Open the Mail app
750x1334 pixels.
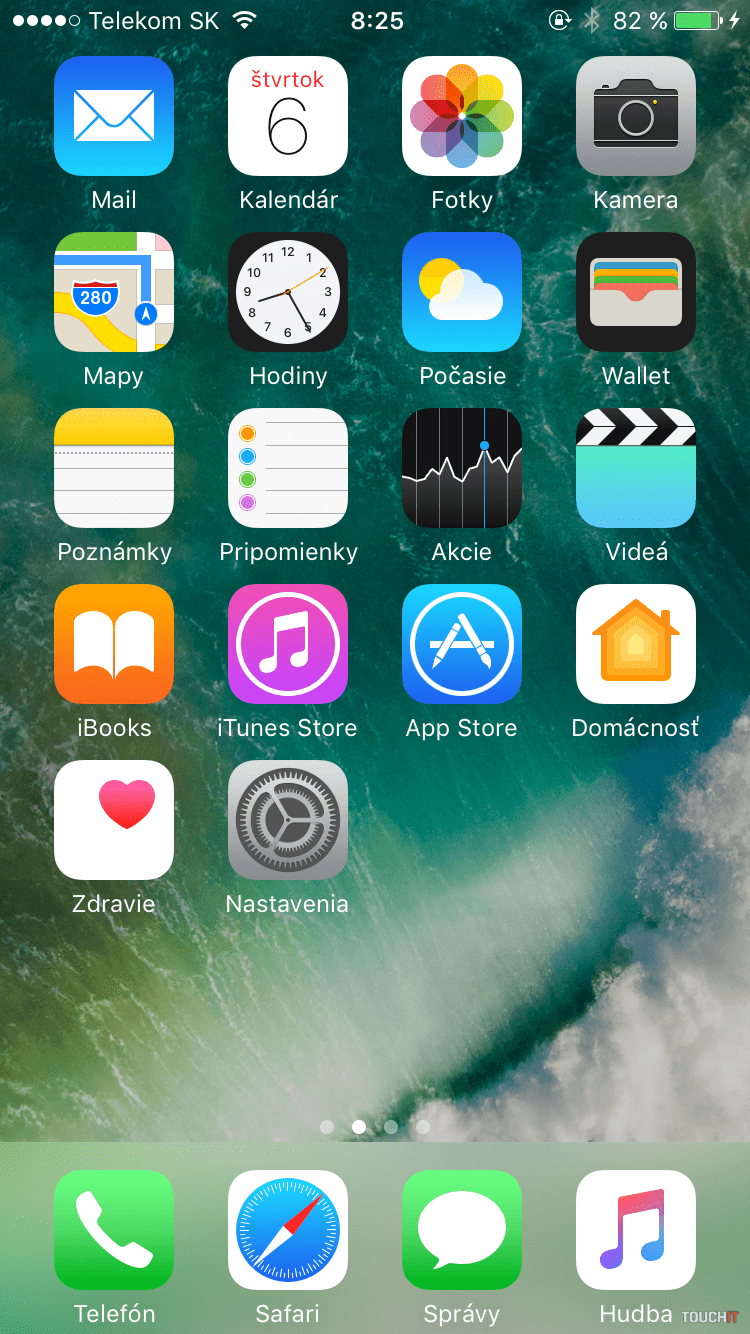coord(114,116)
